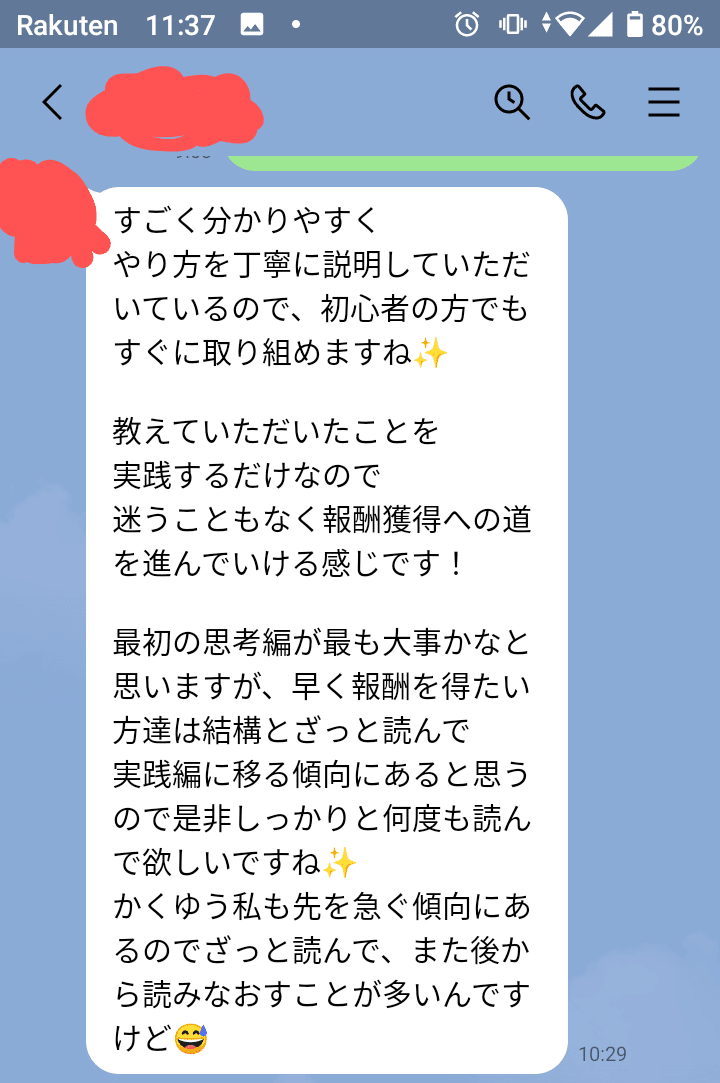Start a voice call with this contact
This screenshot has height=1083, width=720.
(588, 102)
